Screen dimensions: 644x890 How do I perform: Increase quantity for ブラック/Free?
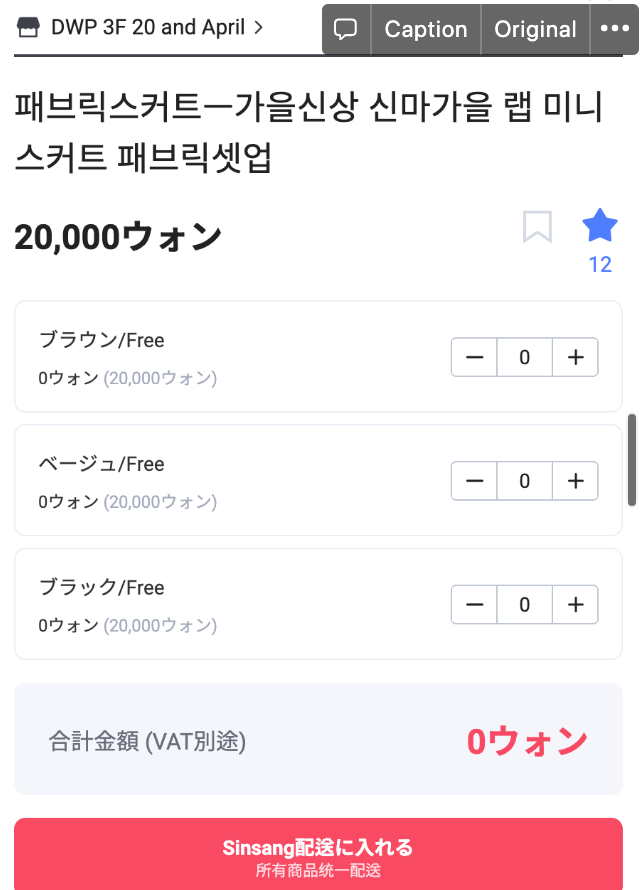[576, 605]
